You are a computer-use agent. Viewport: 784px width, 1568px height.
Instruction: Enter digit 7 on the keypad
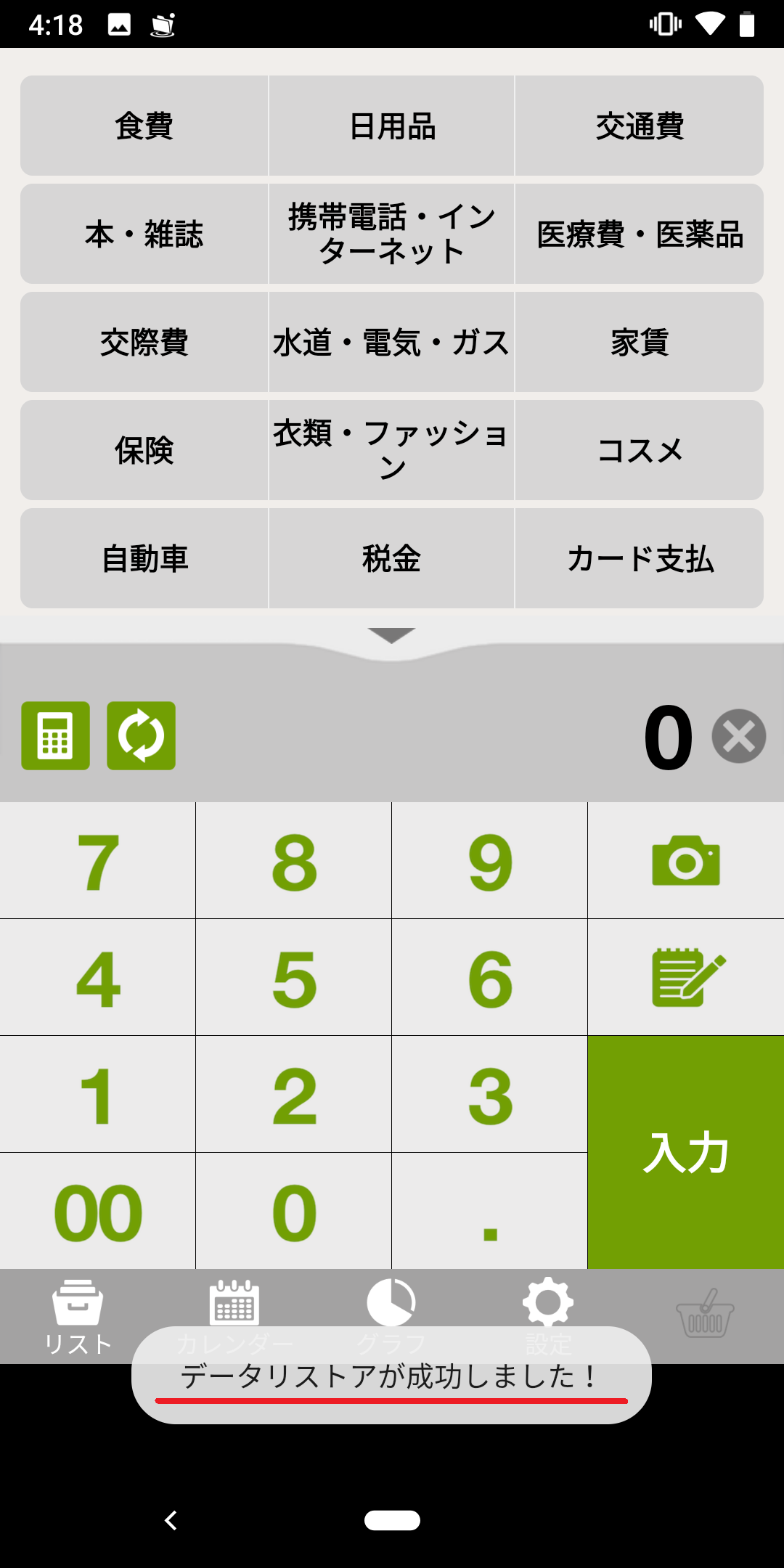(98, 861)
